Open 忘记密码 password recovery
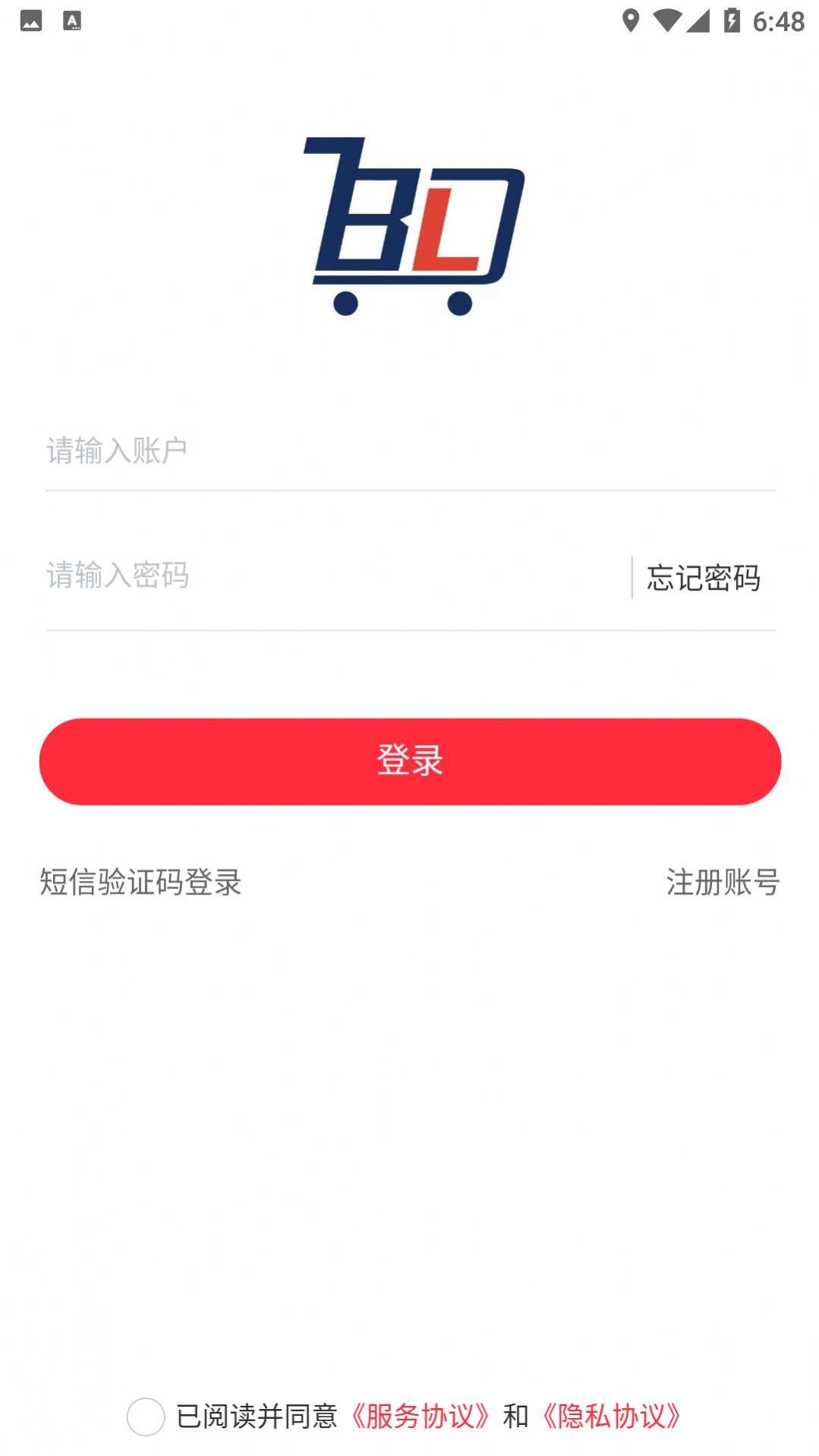Viewport: 819px width, 1456px height. (704, 577)
